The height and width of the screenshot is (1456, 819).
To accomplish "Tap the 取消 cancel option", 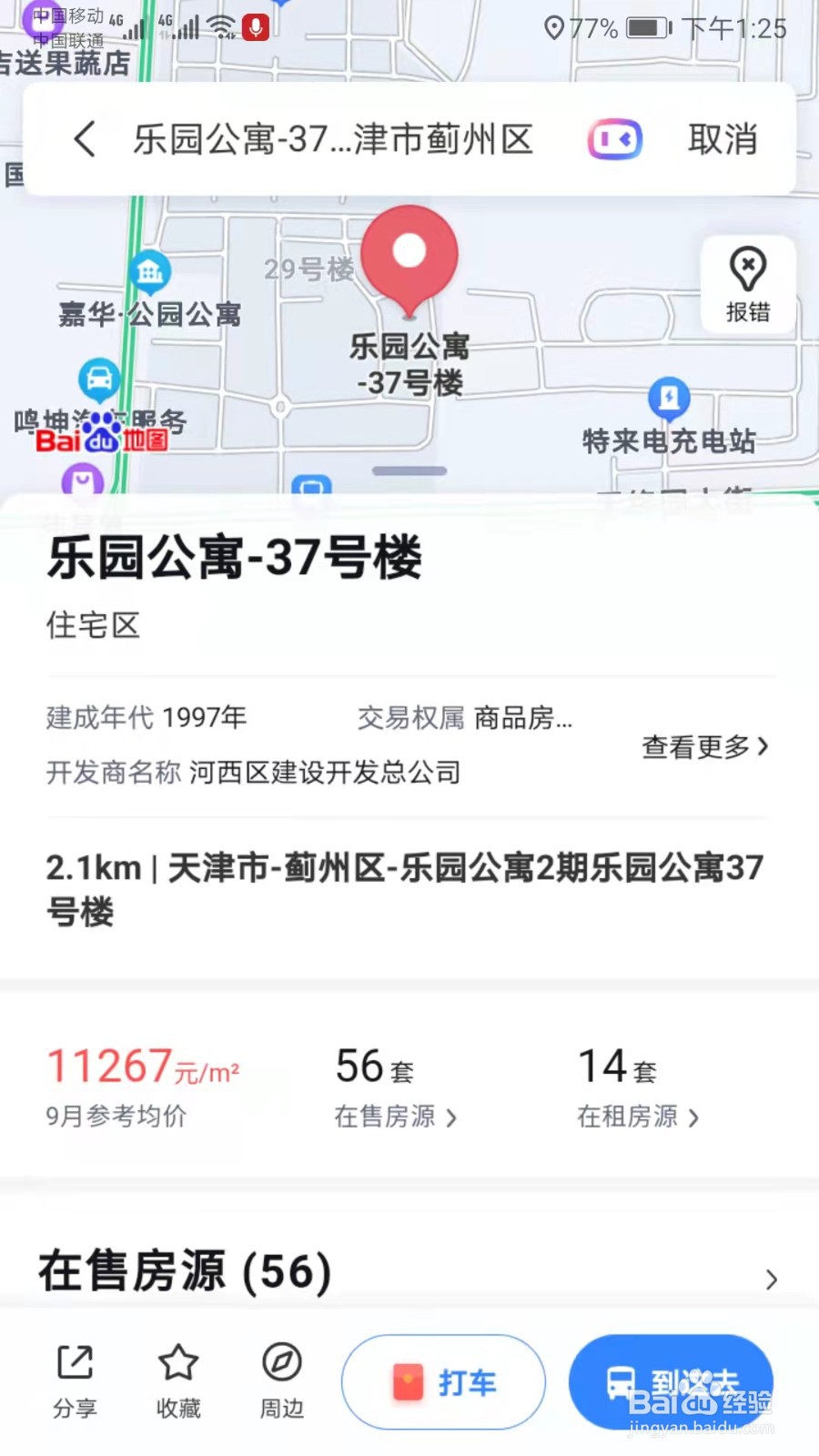I will (721, 139).
